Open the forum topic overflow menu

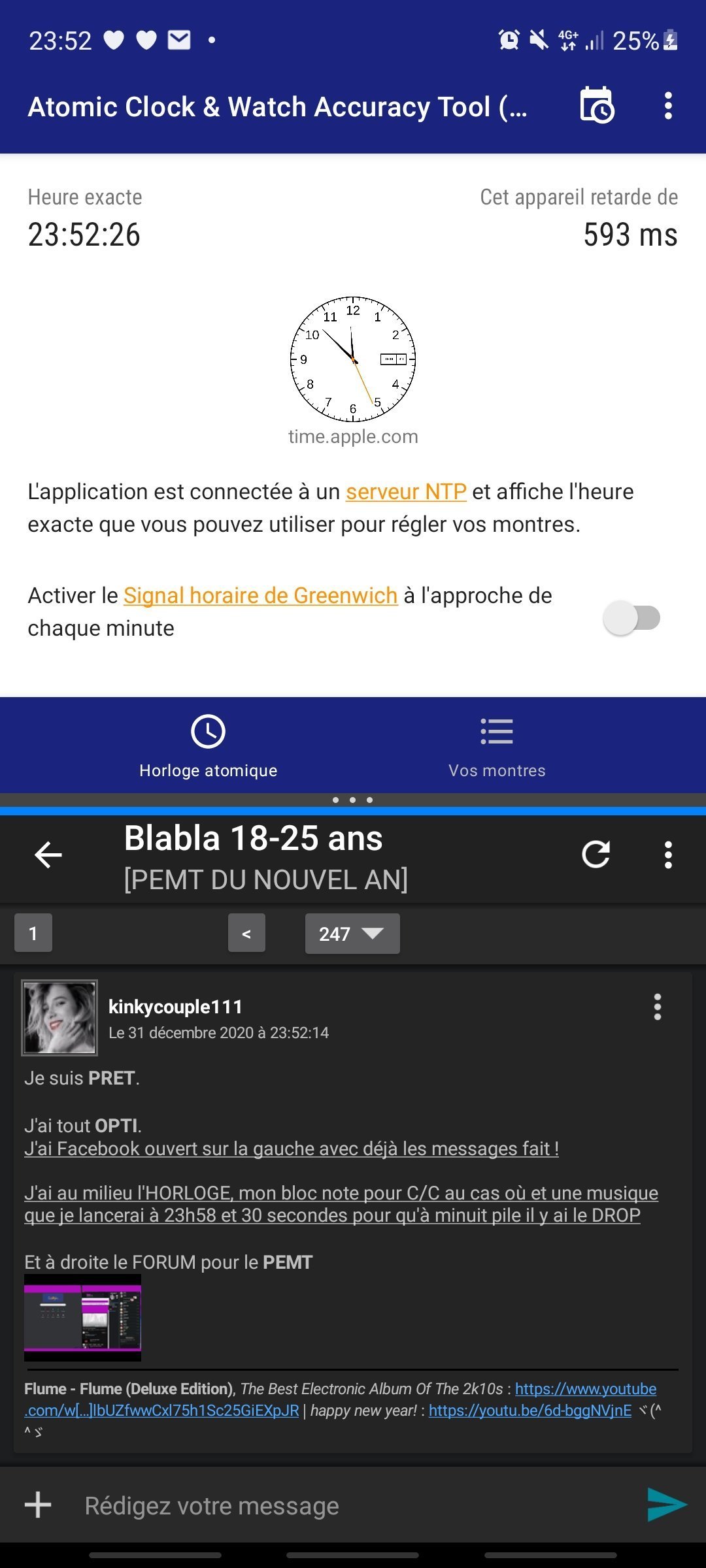pyautogui.click(x=667, y=855)
